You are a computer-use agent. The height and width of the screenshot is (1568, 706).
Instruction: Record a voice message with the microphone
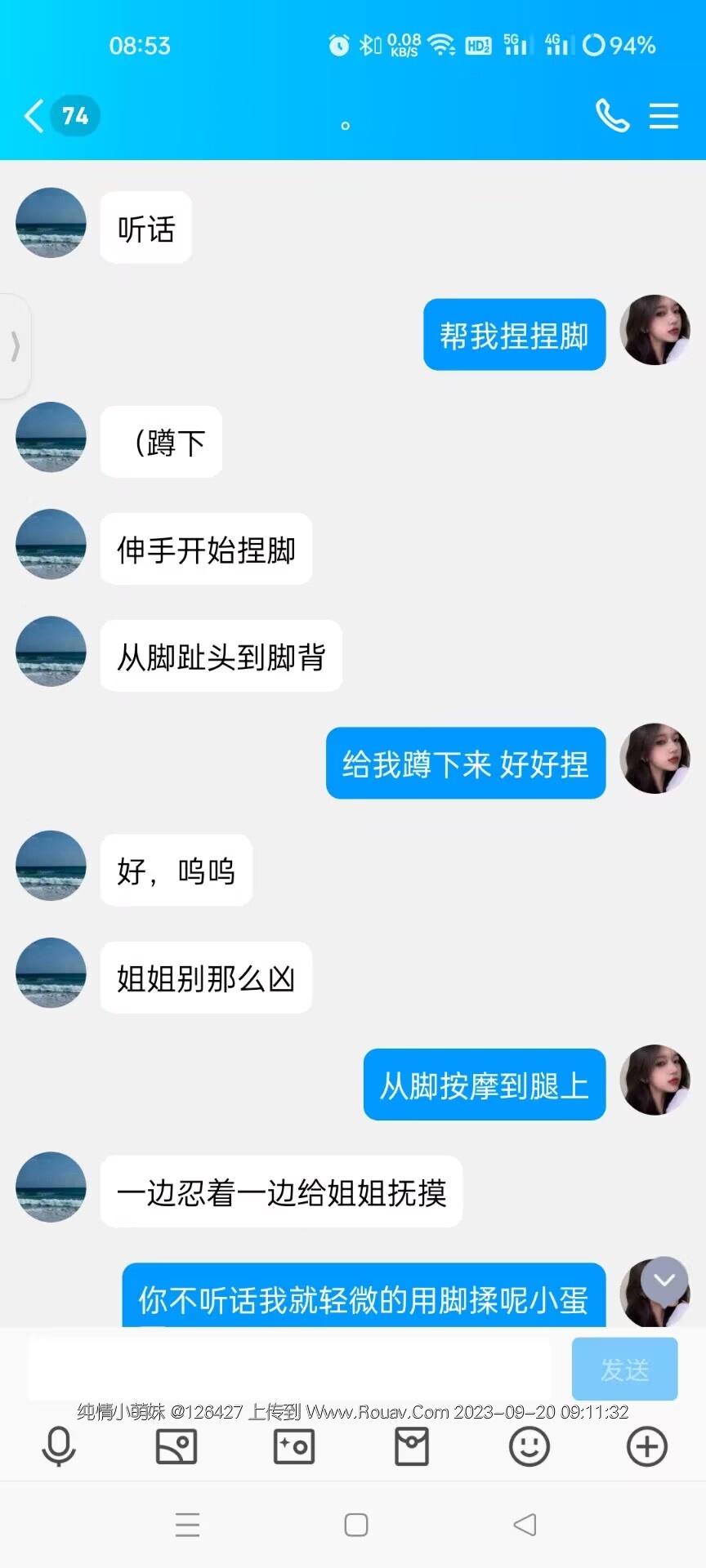coord(59,1446)
